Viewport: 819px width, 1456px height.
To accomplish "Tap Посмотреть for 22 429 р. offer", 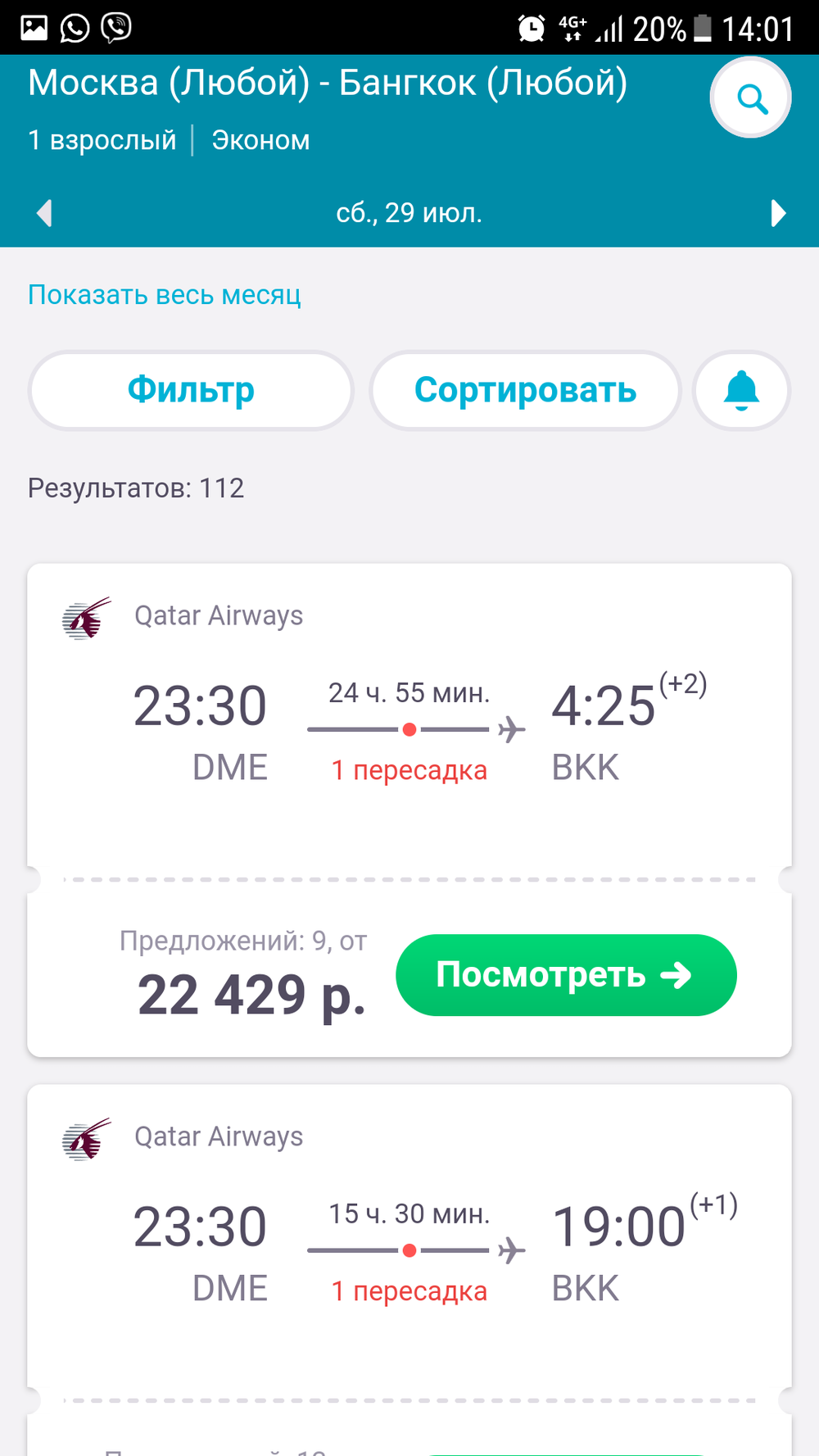I will pos(565,975).
